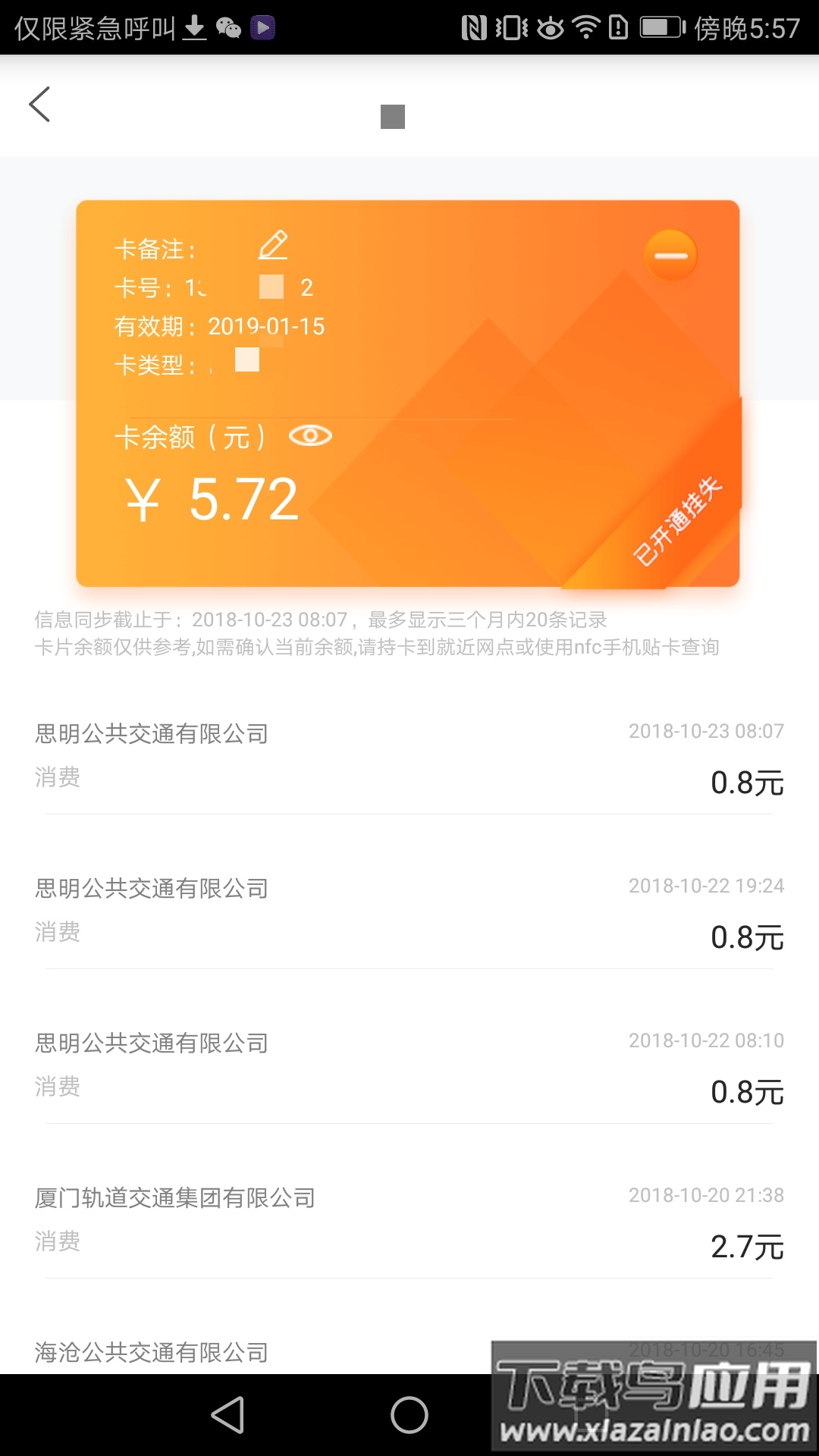Toggle the eye icon to hide card balance

tap(312, 436)
